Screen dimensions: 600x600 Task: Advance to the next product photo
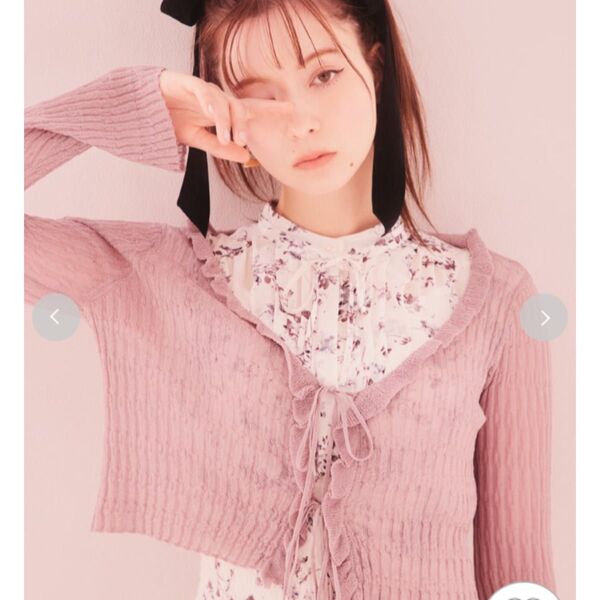point(543,317)
